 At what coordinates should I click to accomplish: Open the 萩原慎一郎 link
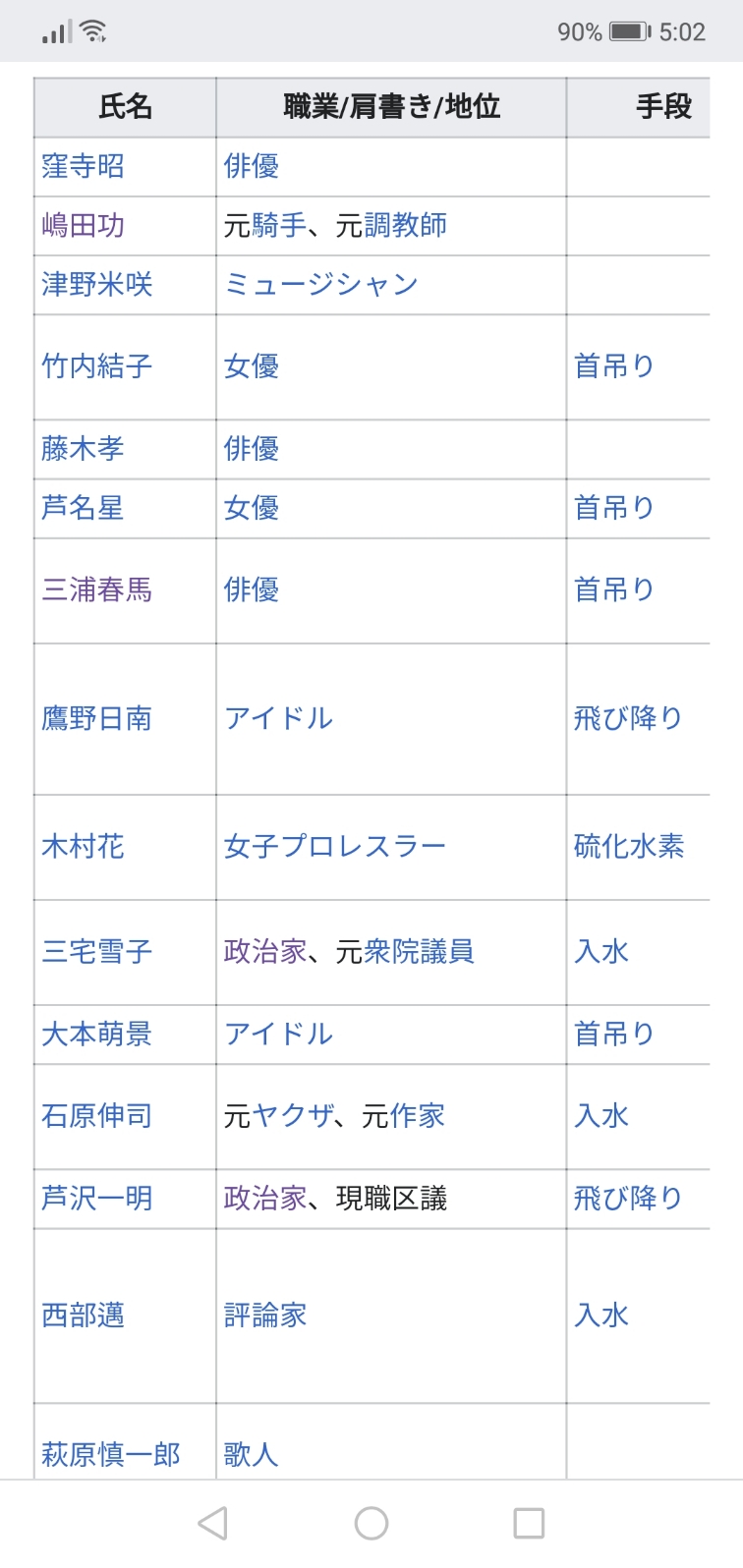(110, 1454)
